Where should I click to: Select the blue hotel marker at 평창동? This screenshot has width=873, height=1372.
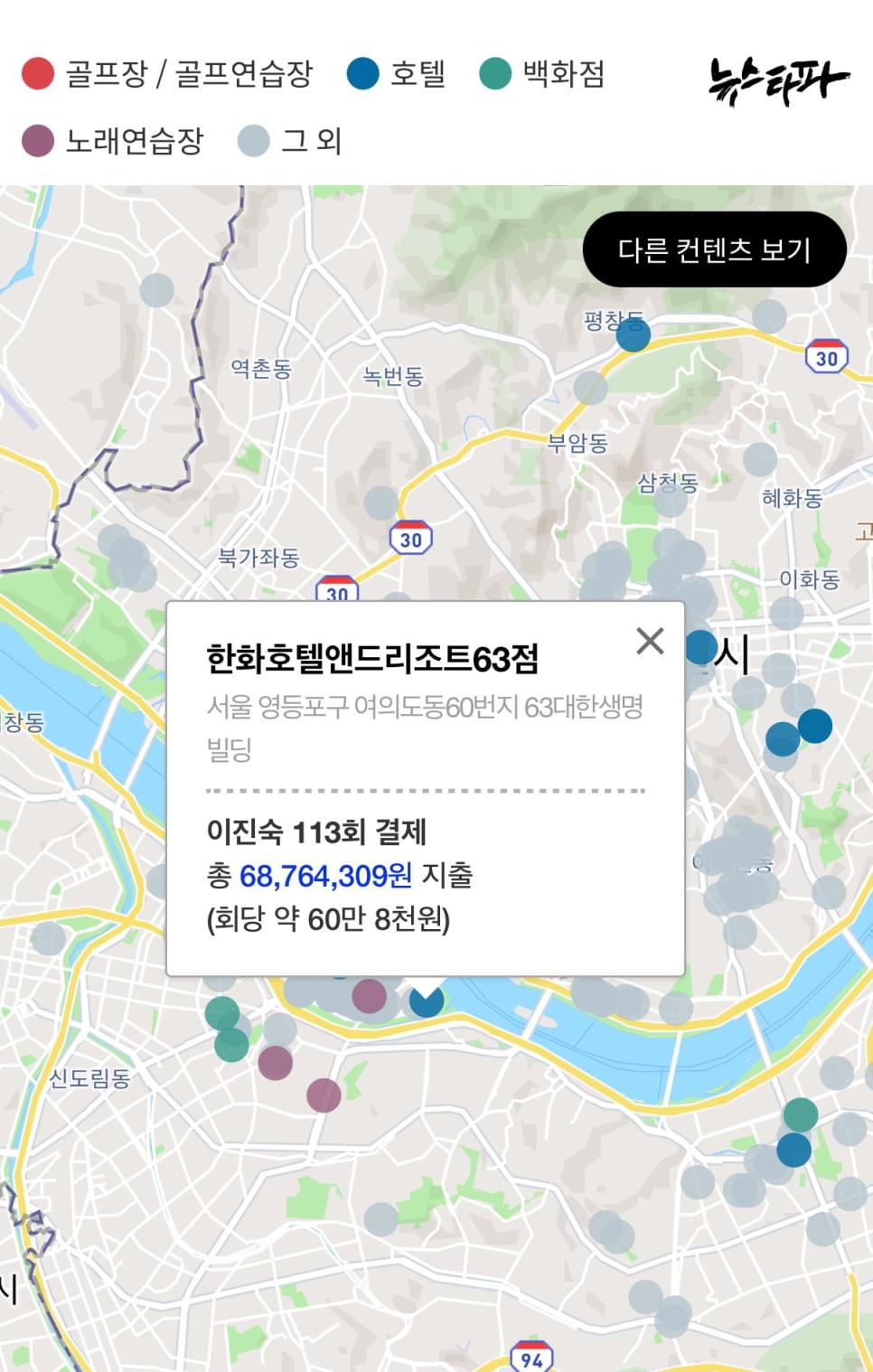[634, 335]
